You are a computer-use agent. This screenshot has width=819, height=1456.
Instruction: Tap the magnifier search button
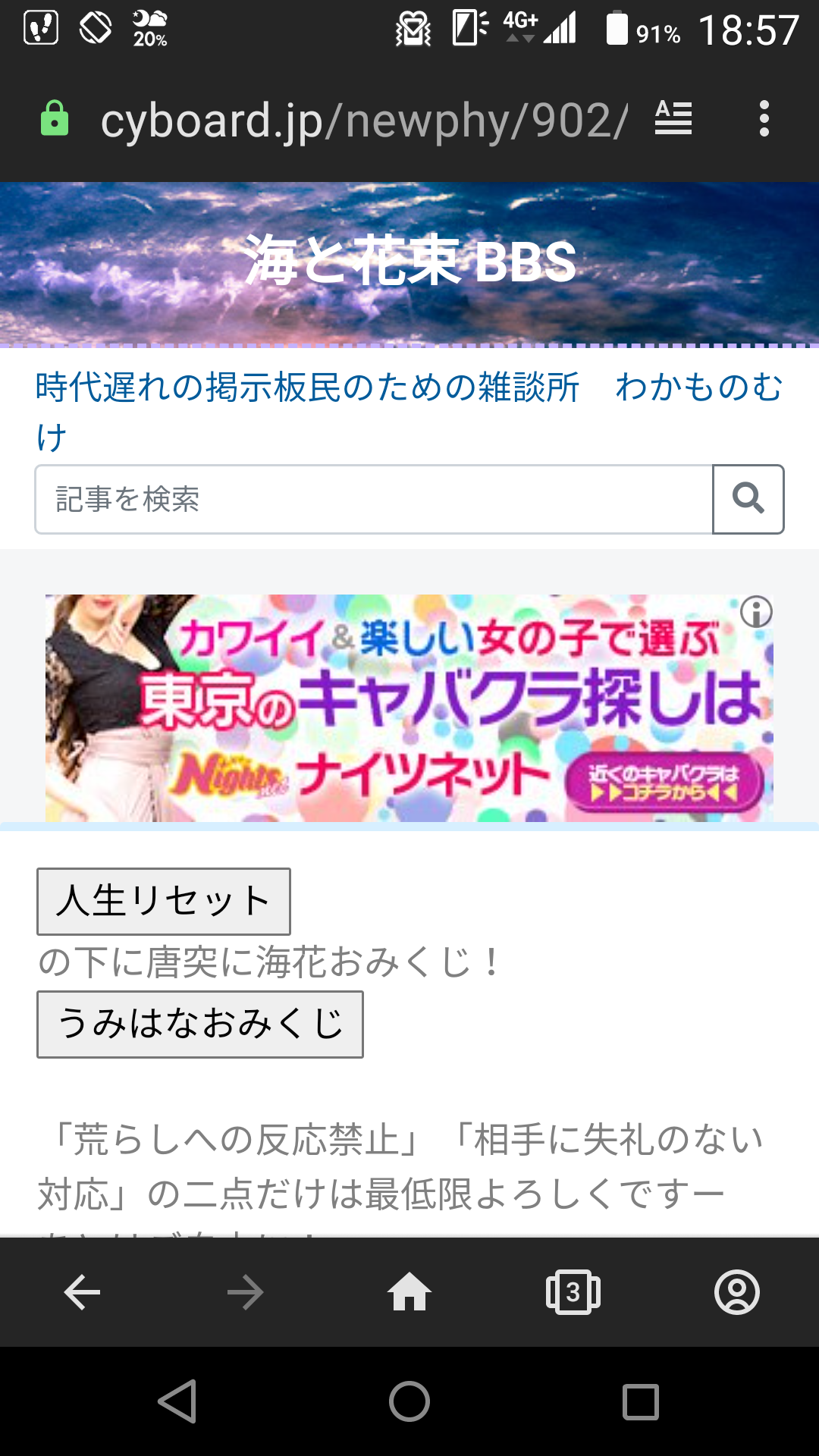point(748,500)
